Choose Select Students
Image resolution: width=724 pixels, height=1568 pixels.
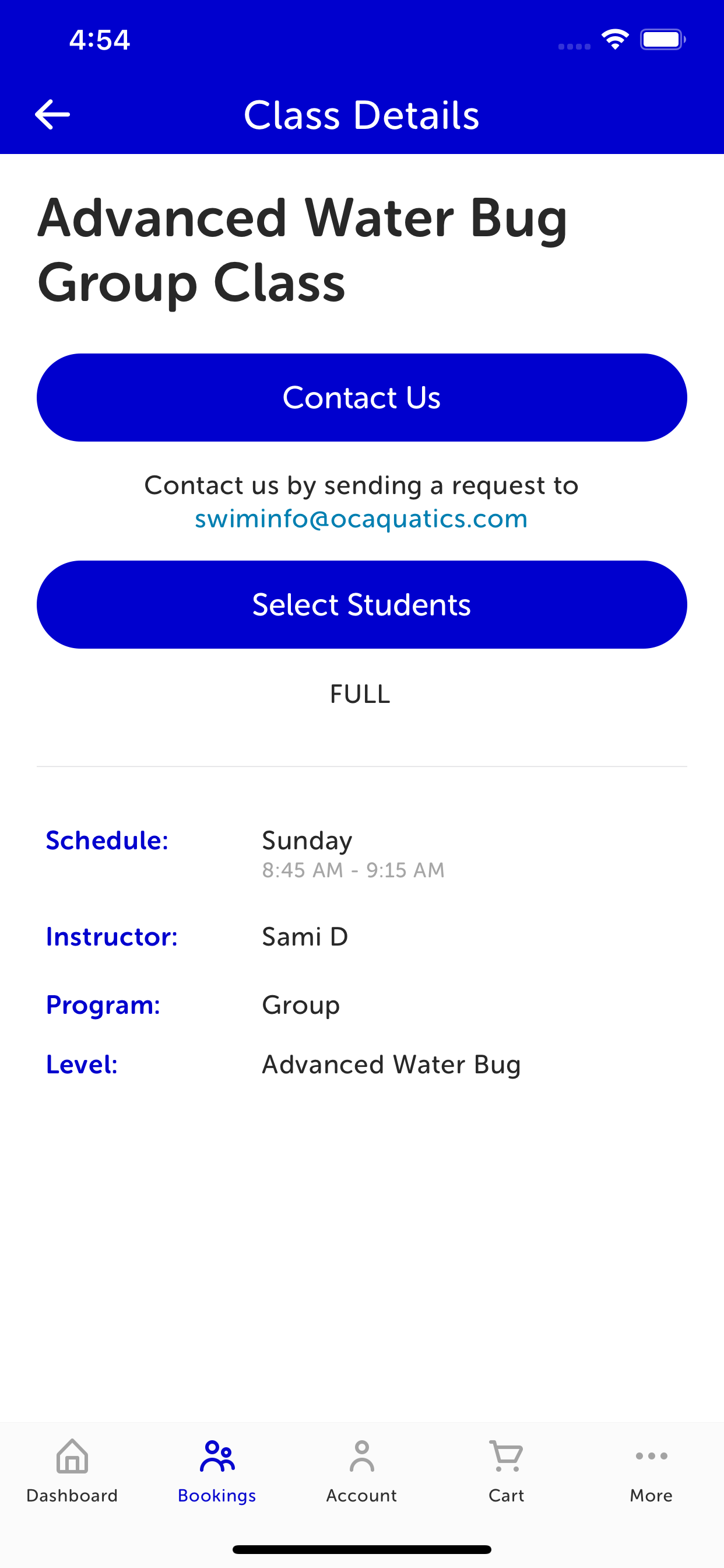click(x=361, y=604)
